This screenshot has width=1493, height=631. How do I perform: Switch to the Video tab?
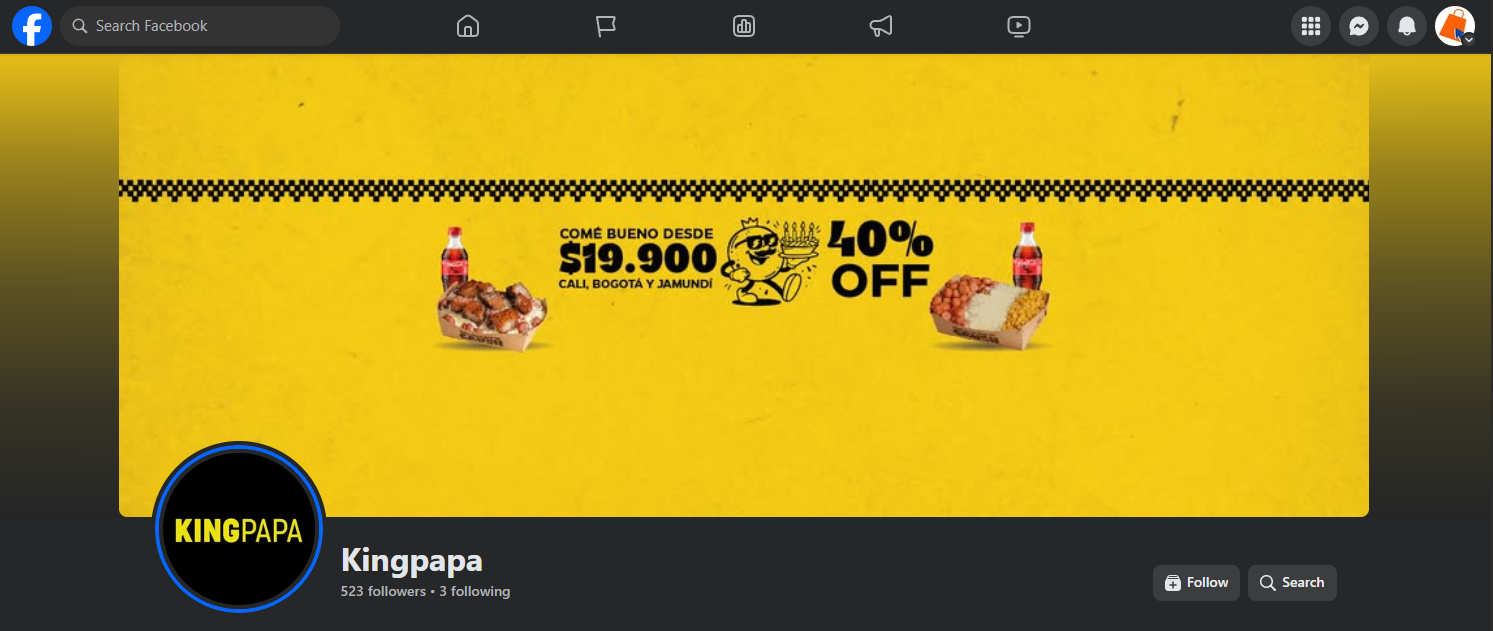[x=1018, y=26]
